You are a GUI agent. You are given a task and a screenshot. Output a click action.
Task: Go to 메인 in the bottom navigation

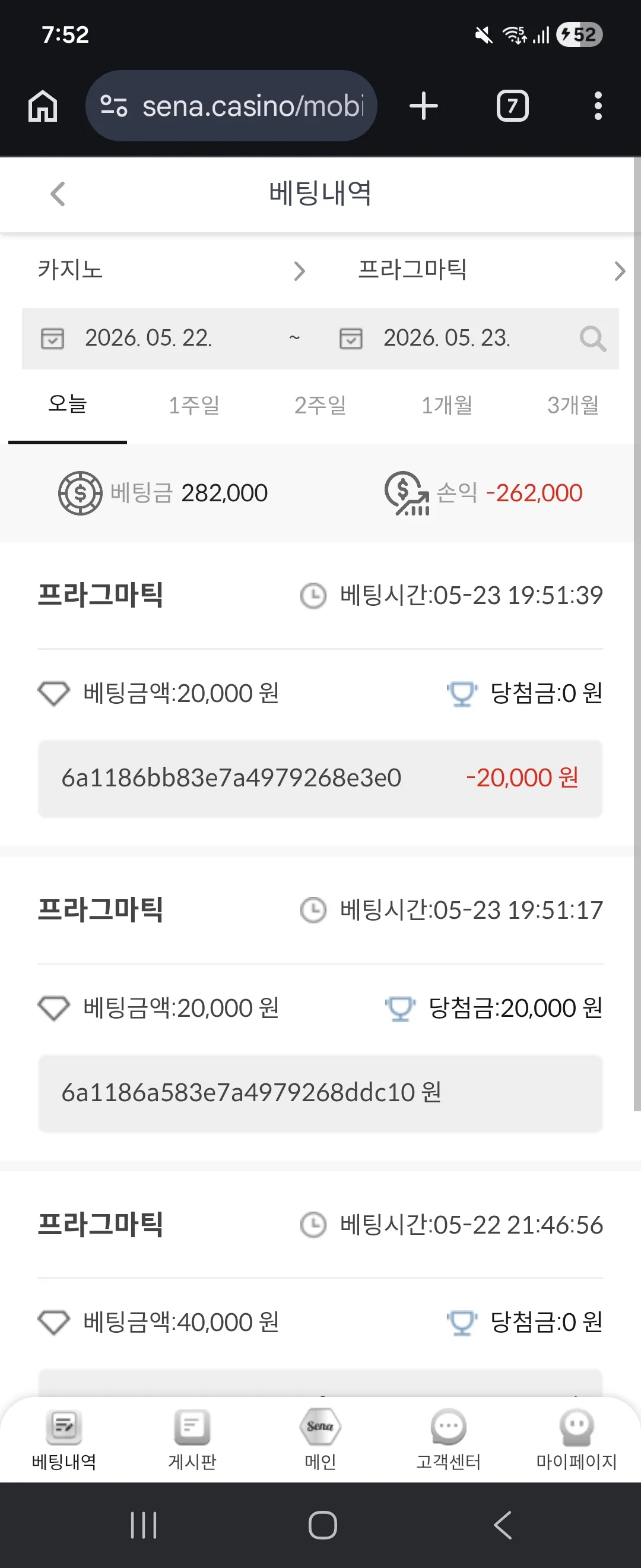320,1440
